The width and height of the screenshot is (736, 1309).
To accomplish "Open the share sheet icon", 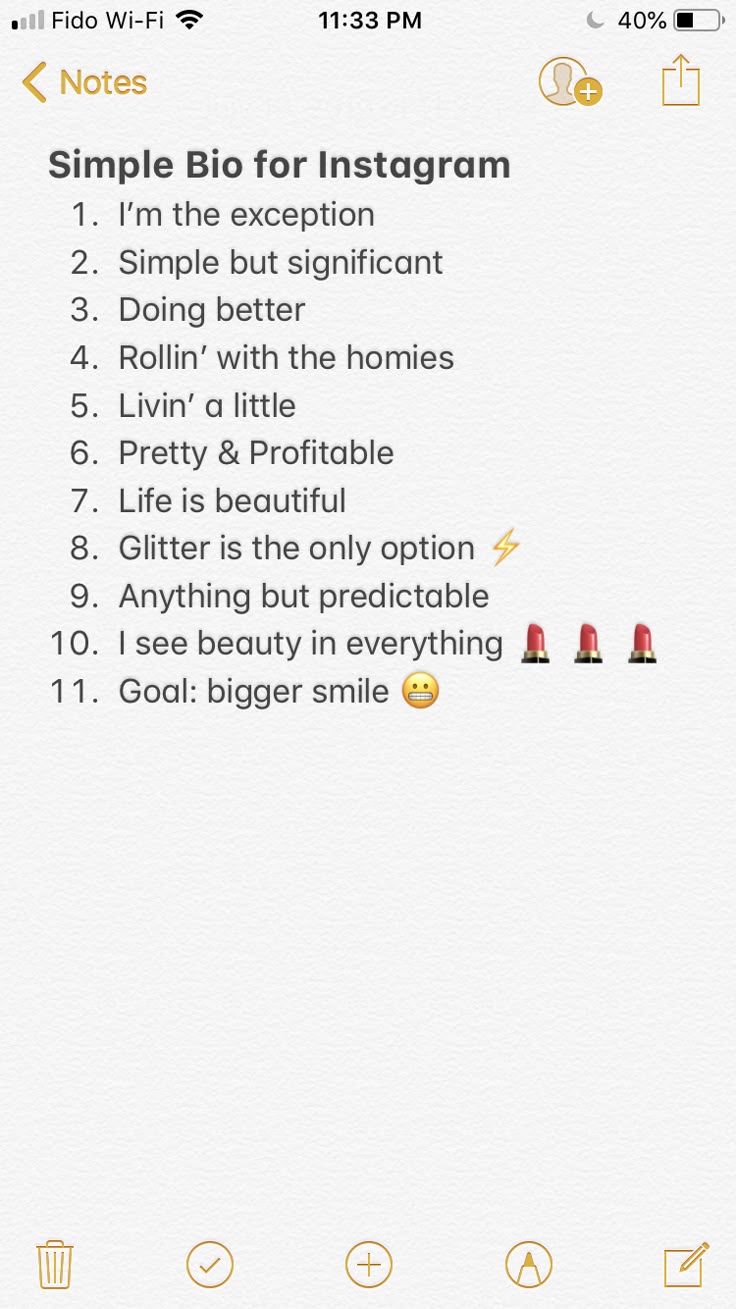I will 681,80.
